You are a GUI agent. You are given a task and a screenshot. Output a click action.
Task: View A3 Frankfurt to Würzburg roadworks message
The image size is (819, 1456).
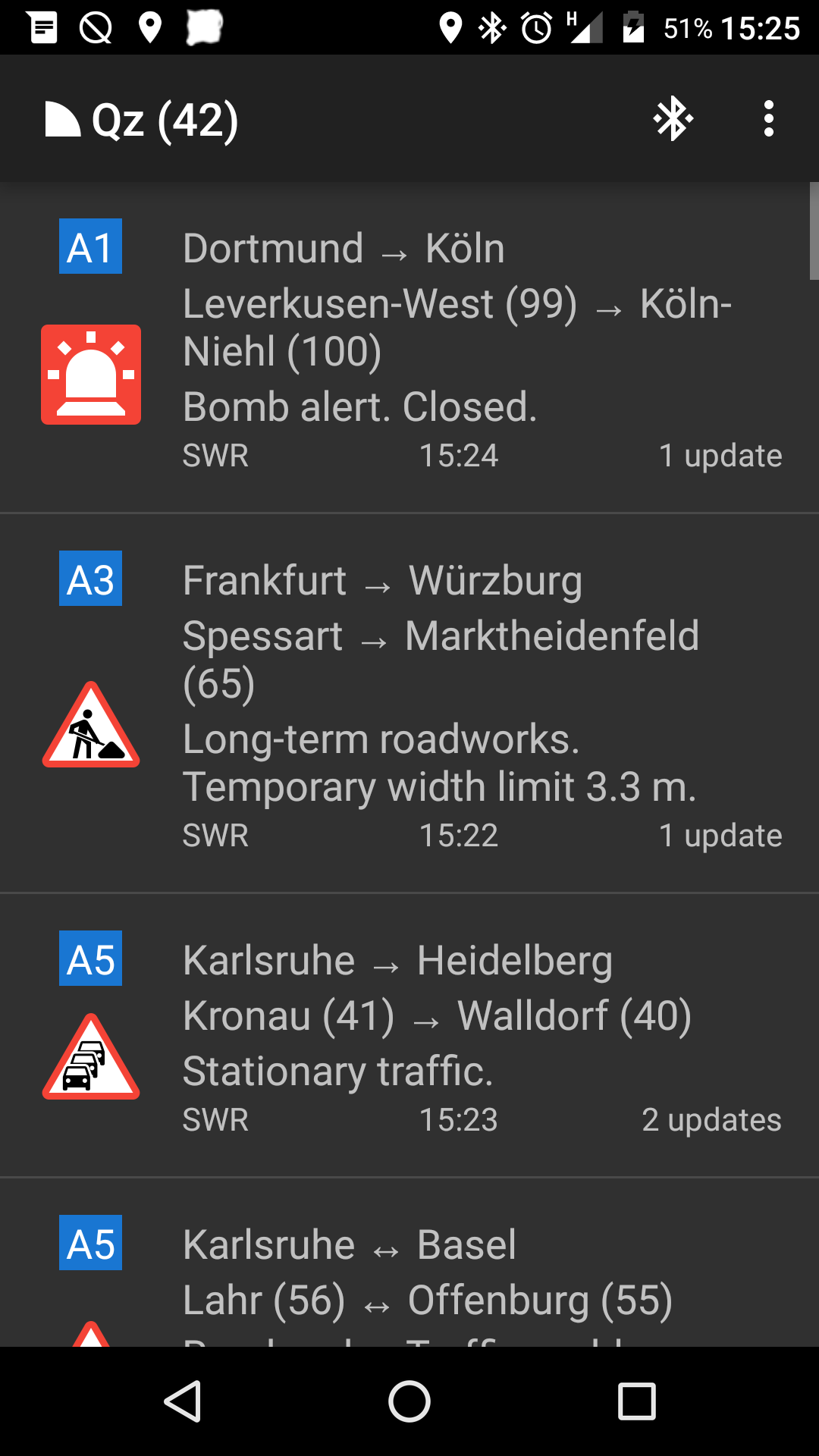pyautogui.click(x=409, y=704)
